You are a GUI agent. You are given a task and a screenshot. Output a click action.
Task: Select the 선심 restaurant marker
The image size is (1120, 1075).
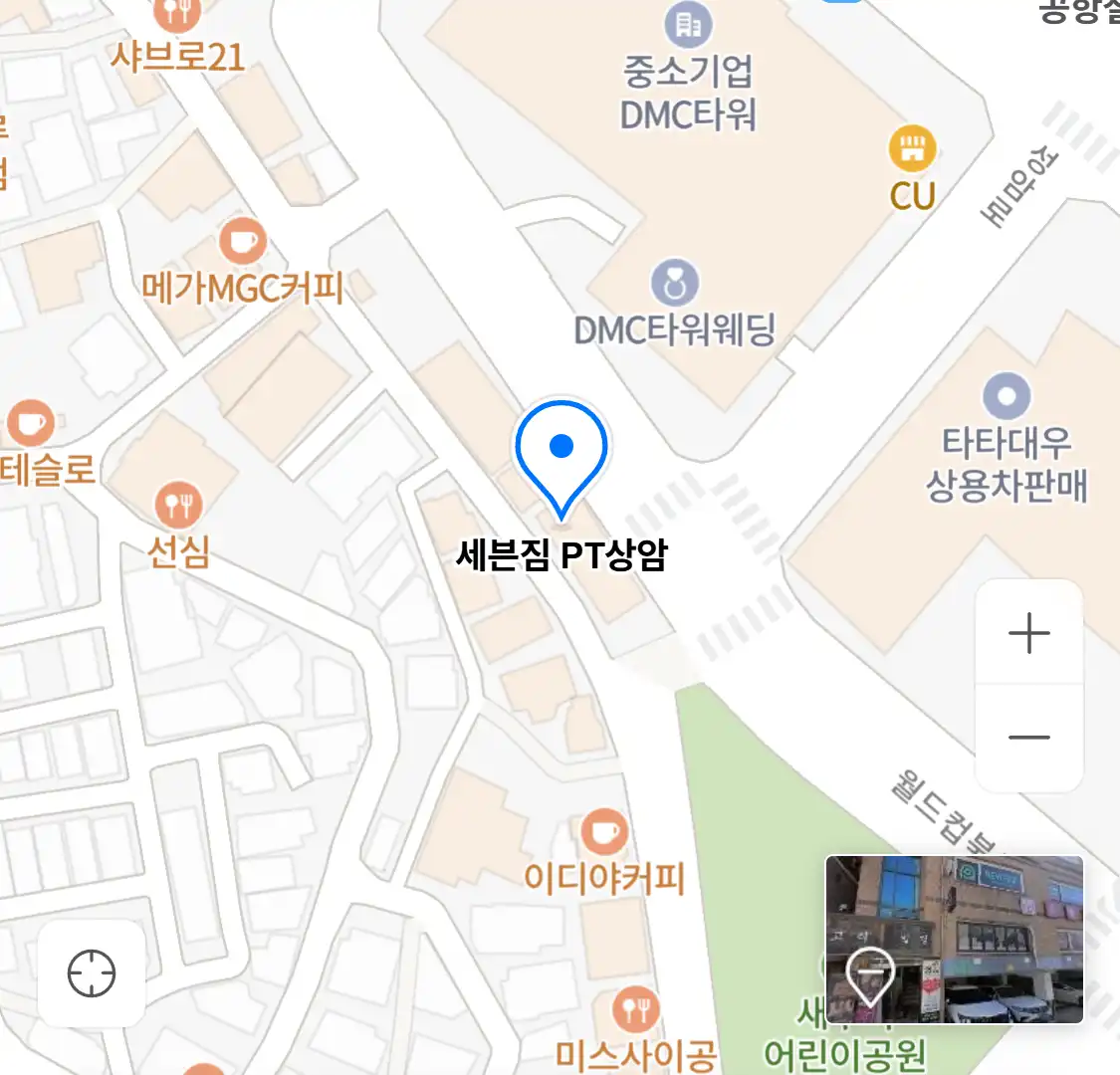179,506
